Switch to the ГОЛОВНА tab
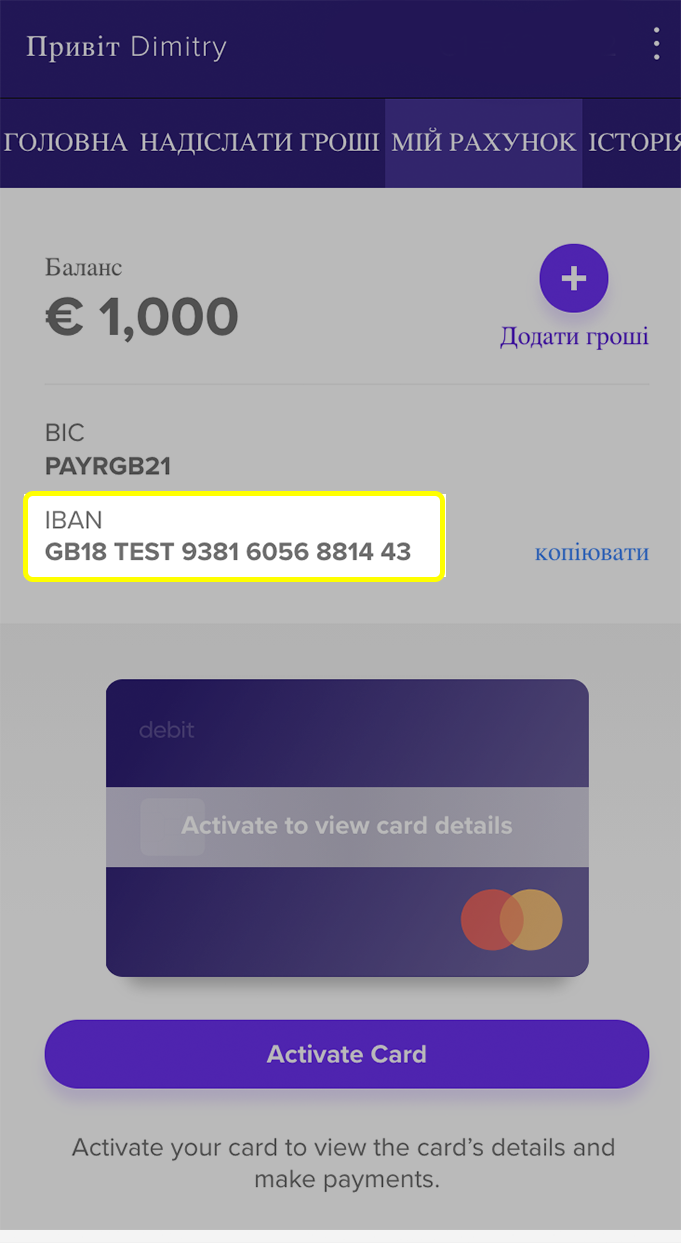 [x=66, y=143]
